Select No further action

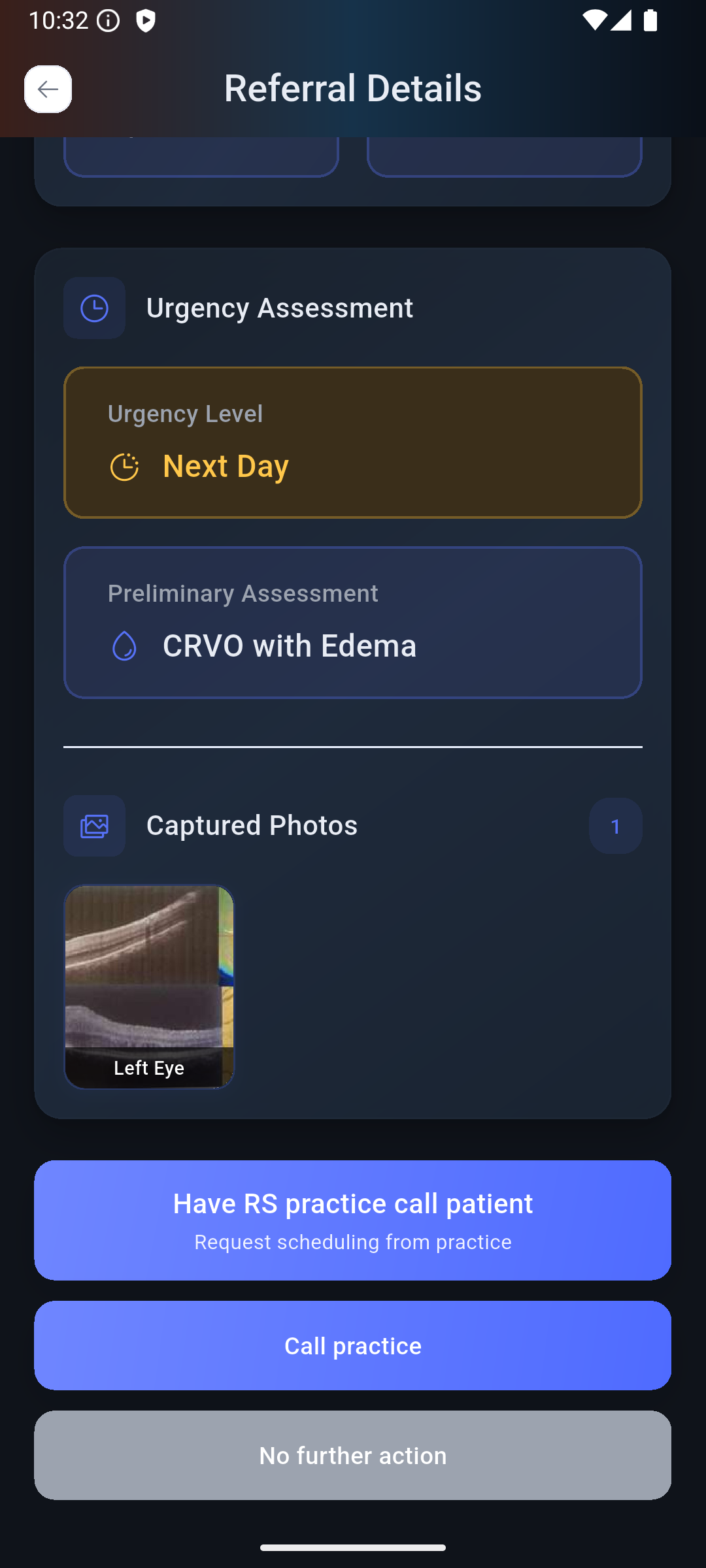click(353, 1455)
